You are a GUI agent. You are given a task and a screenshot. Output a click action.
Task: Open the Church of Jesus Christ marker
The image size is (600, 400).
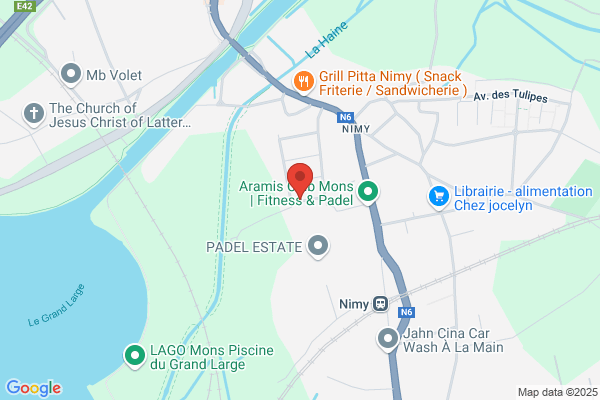pyautogui.click(x=34, y=114)
